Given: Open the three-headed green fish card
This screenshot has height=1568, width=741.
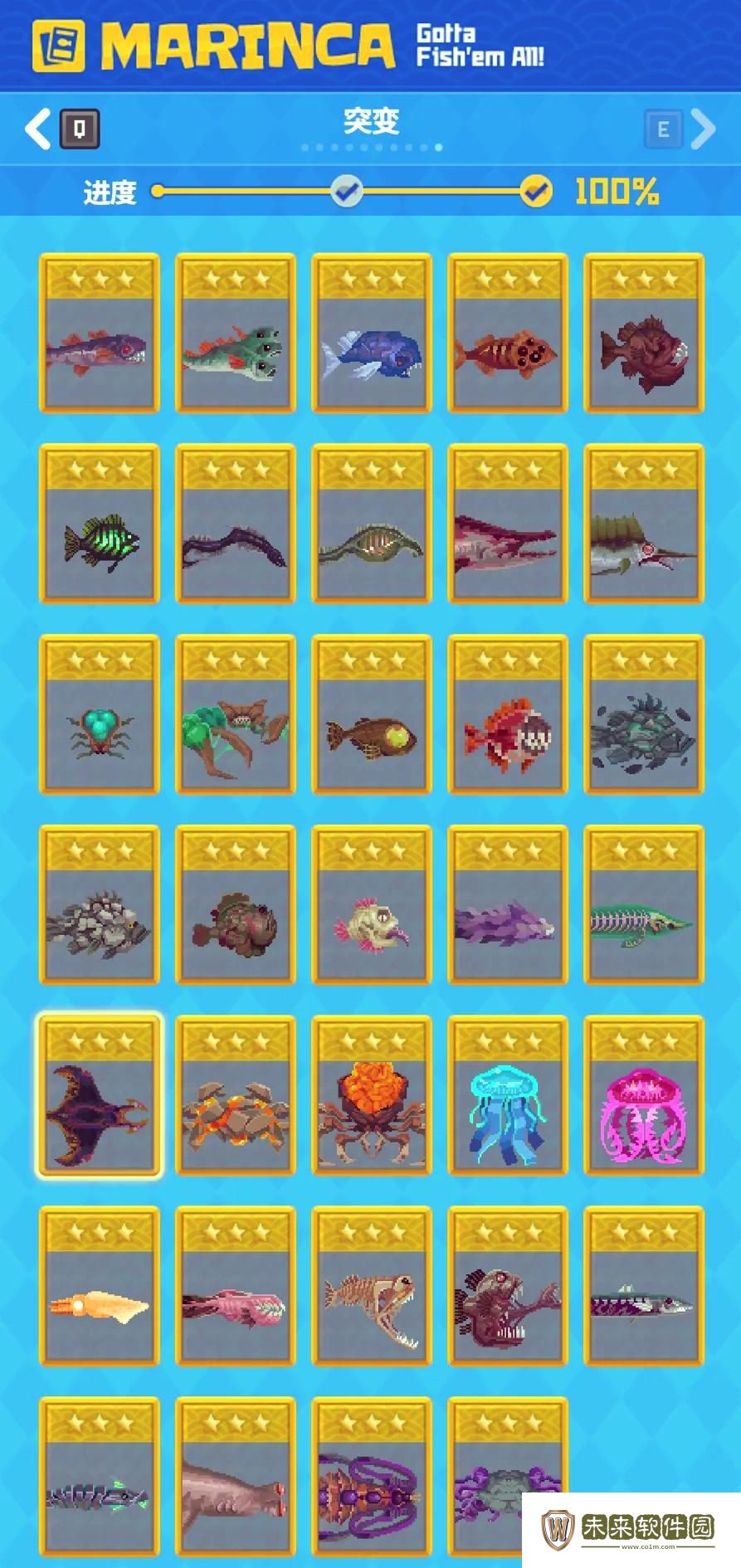Looking at the screenshot, I should coord(236,334).
